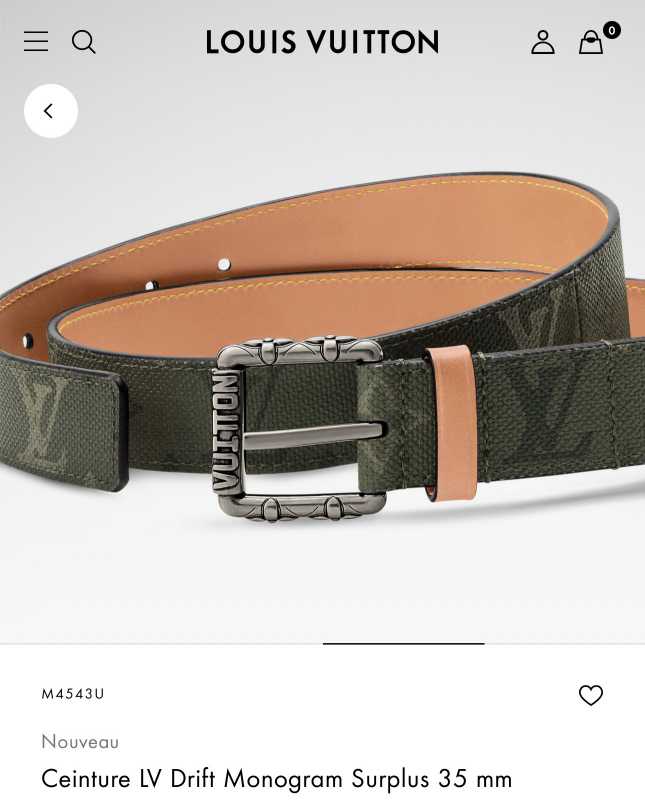Open the belt product image
The width and height of the screenshot is (645, 803).
322,400
